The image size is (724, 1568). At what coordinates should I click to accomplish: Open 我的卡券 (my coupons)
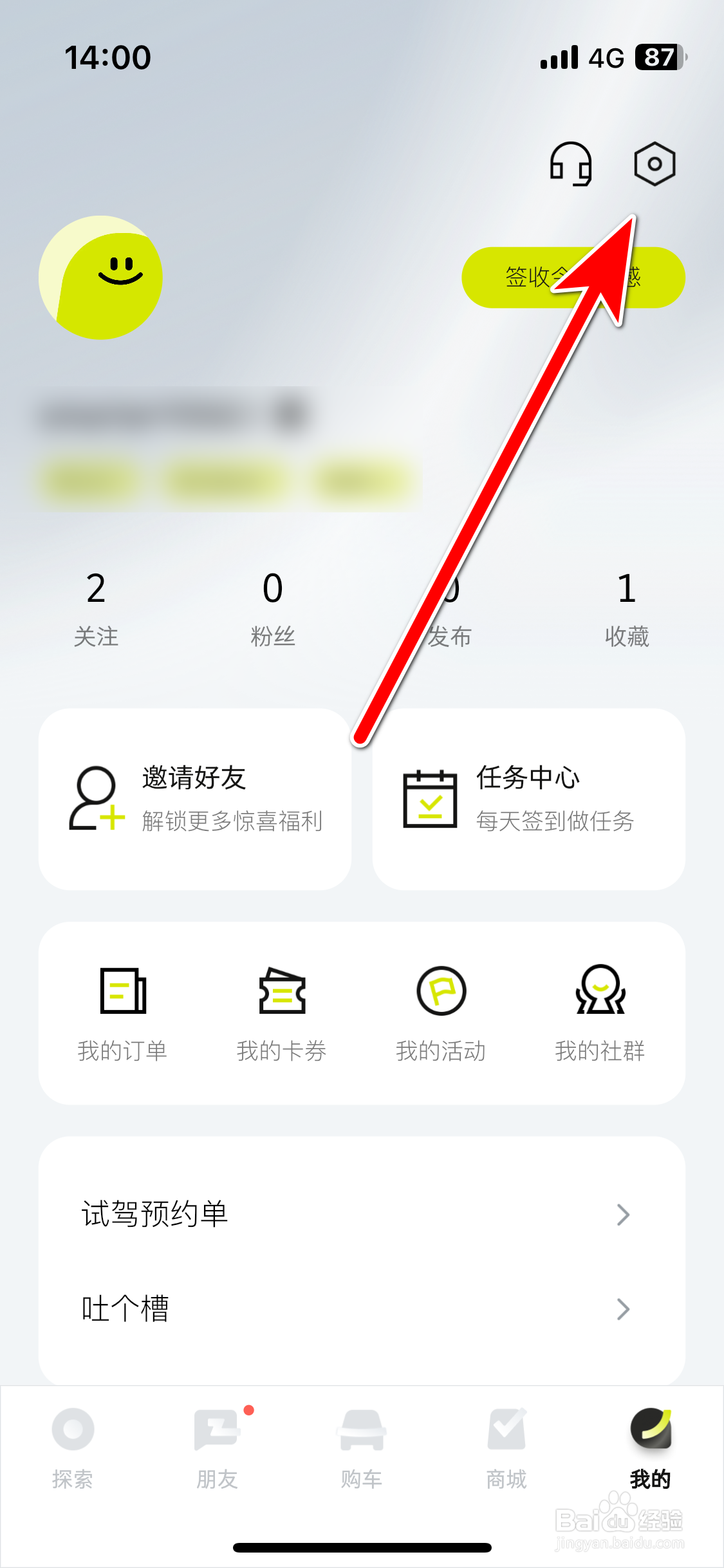[281, 1014]
